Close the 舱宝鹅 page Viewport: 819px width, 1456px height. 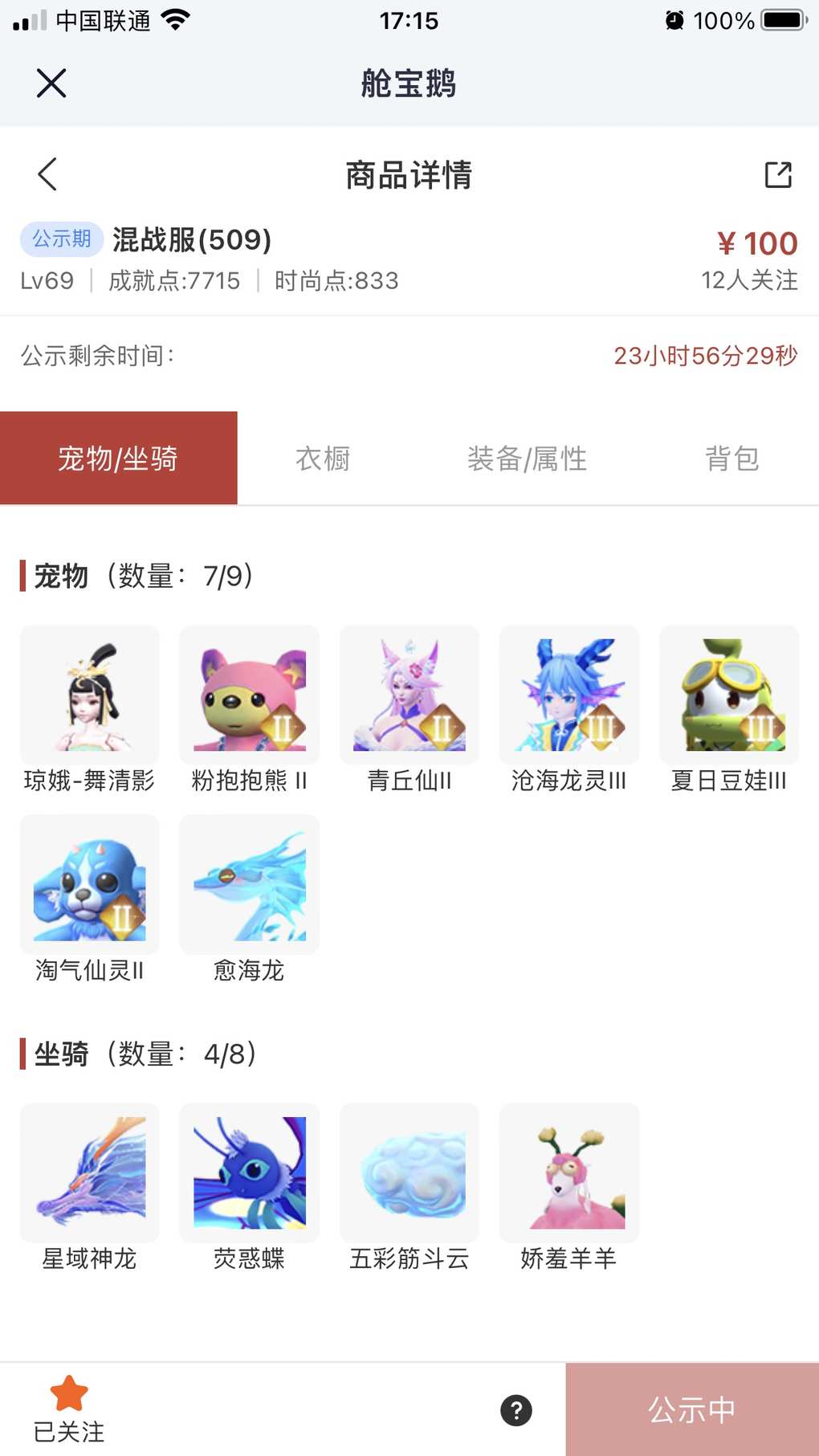pyautogui.click(x=51, y=83)
